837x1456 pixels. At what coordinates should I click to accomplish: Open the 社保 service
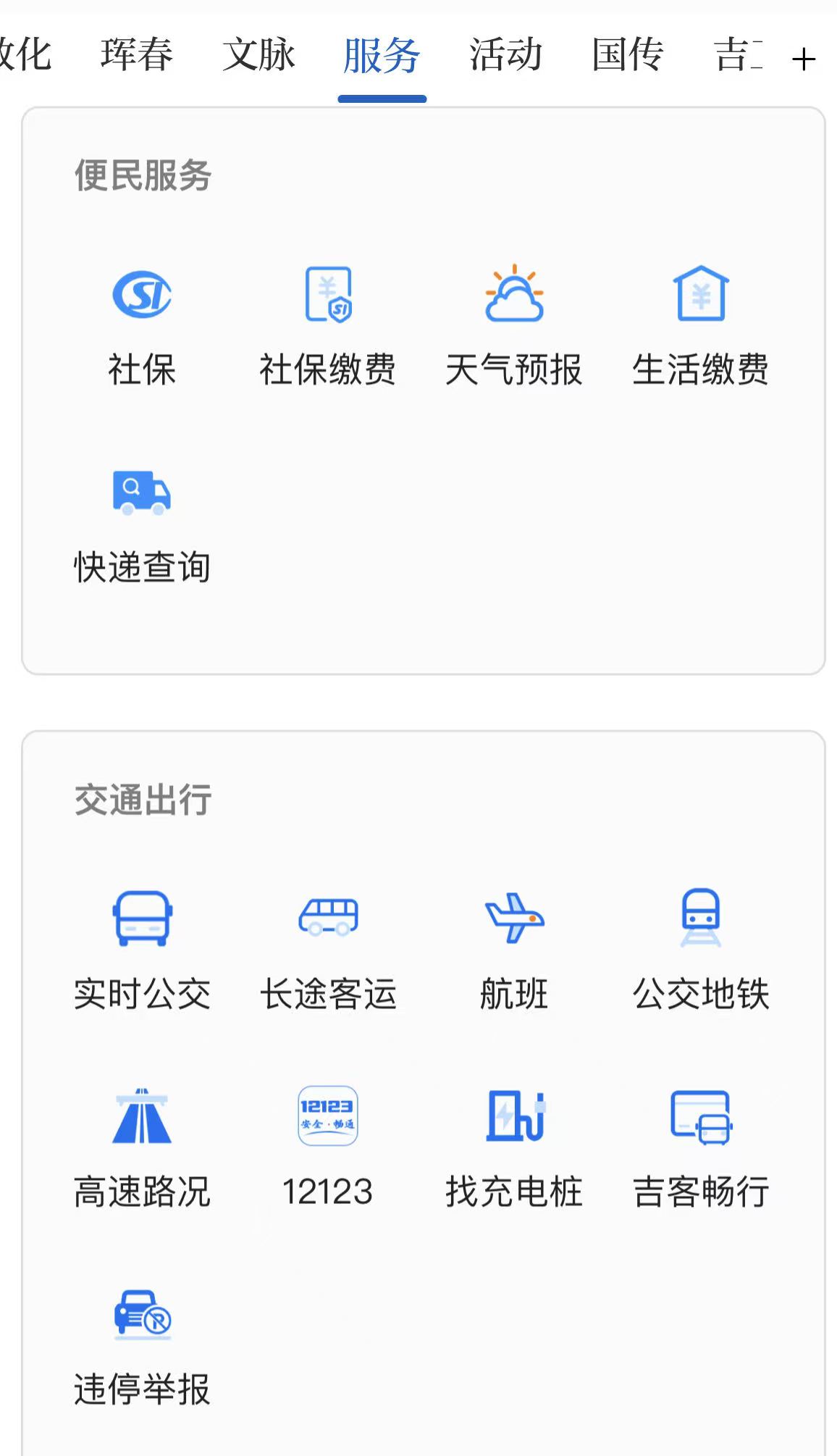click(x=142, y=325)
